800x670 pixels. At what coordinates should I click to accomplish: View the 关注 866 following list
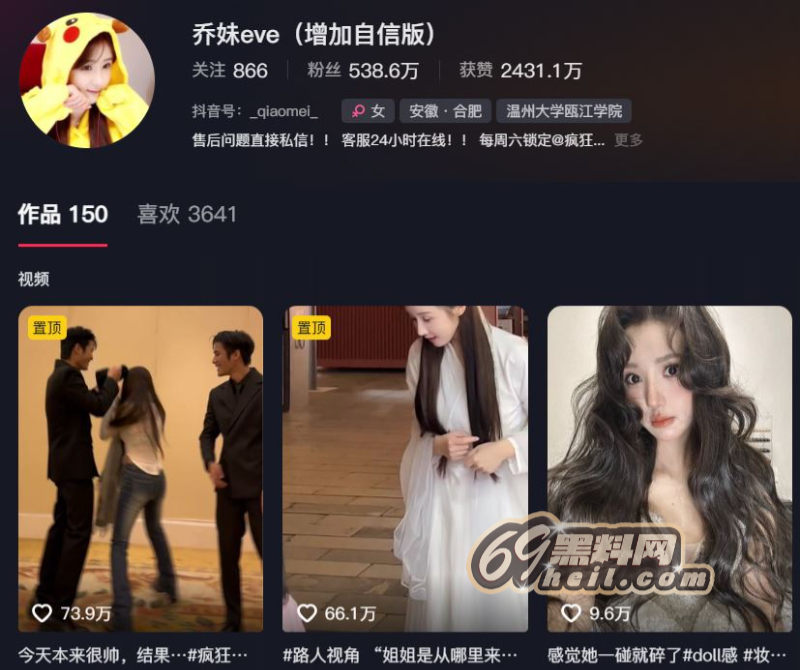[x=229, y=70]
